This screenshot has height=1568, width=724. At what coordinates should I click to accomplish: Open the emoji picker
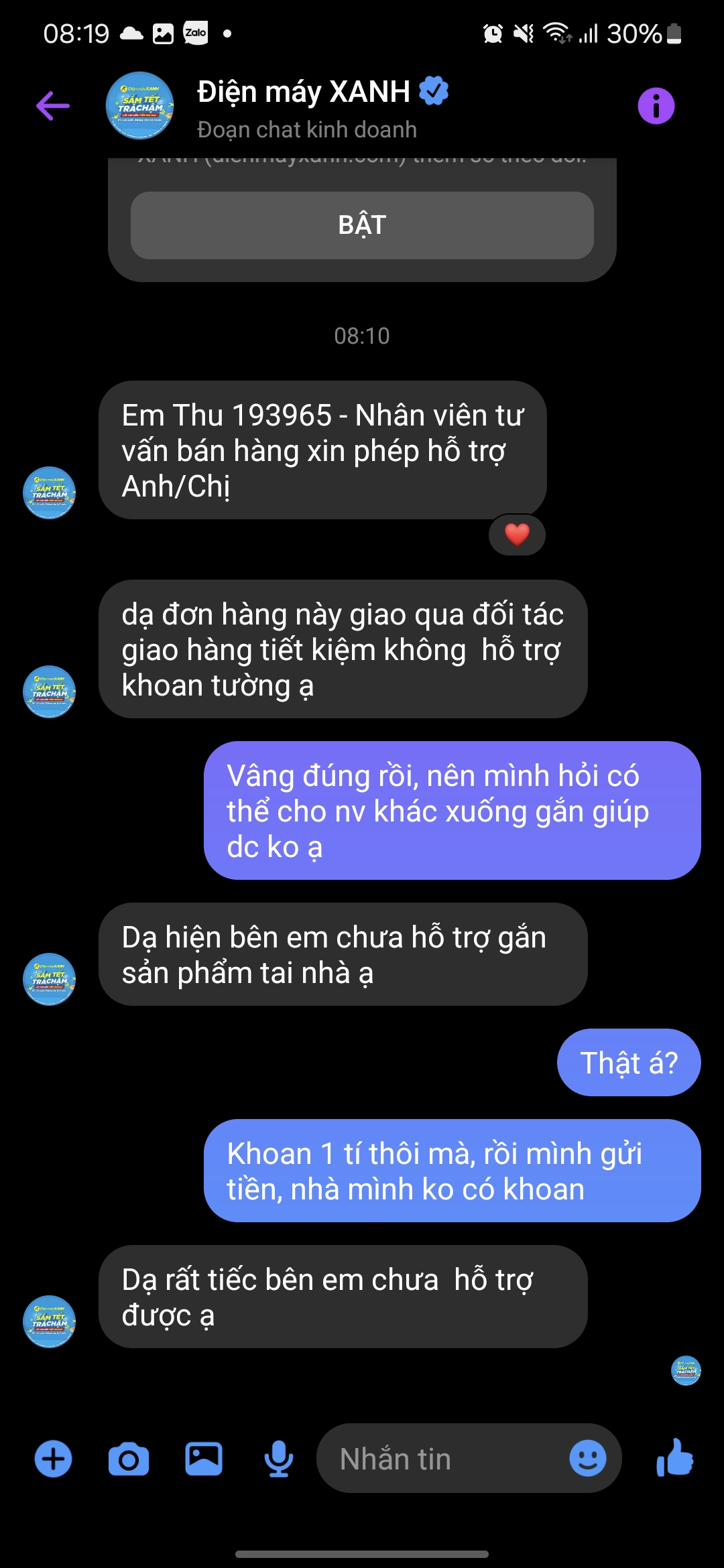(588, 1459)
